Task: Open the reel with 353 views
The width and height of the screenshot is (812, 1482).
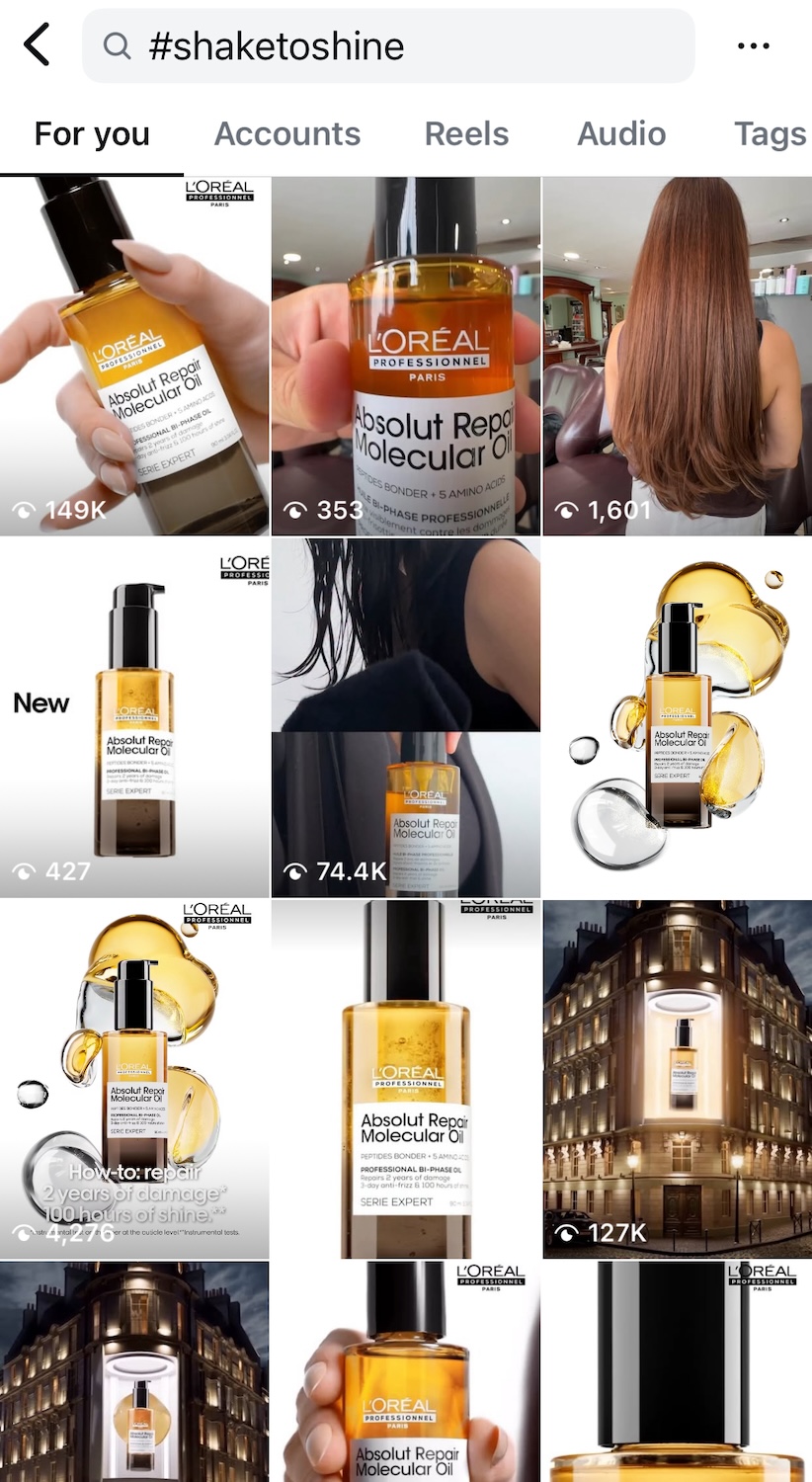Action: (406, 356)
